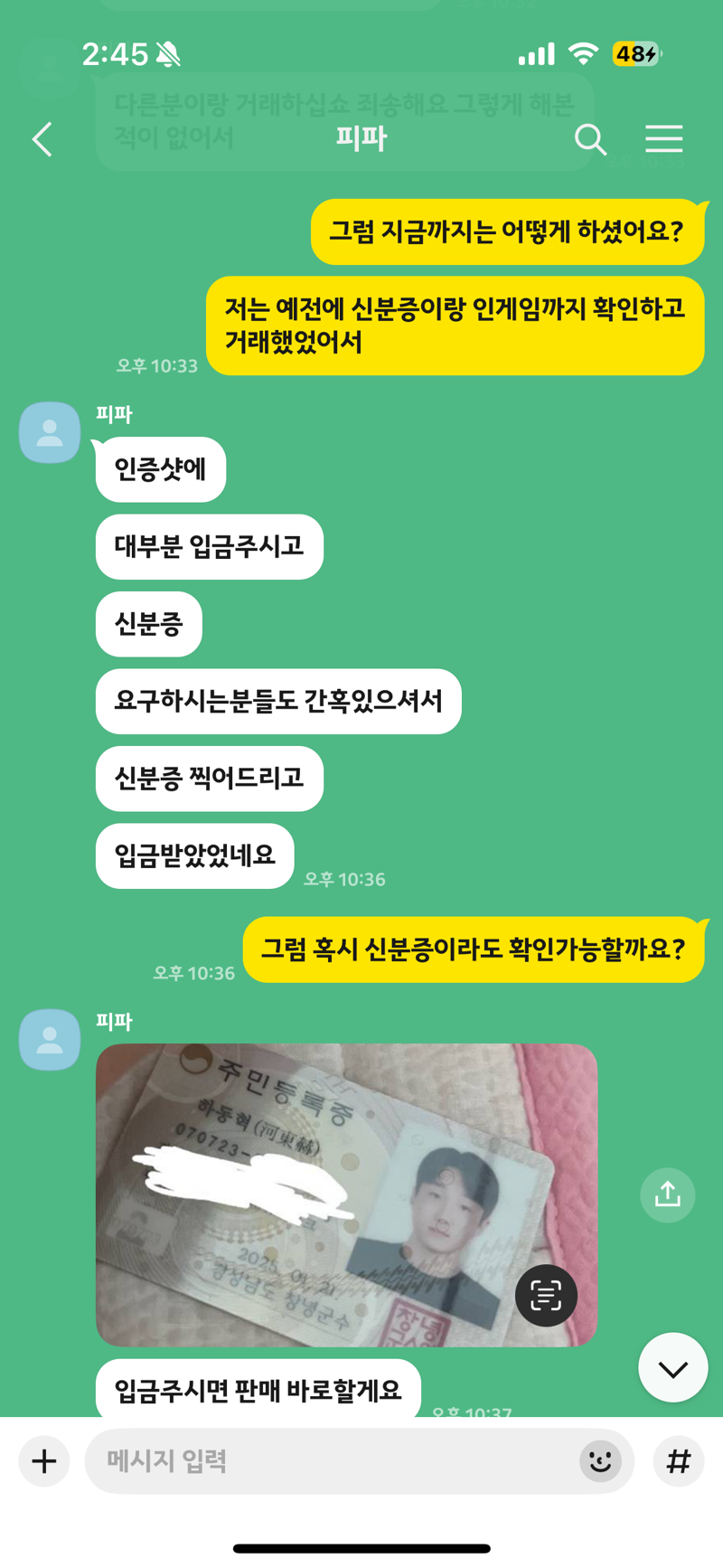Tap the hashtag search button
The image size is (723, 1568).
pos(679,1461)
